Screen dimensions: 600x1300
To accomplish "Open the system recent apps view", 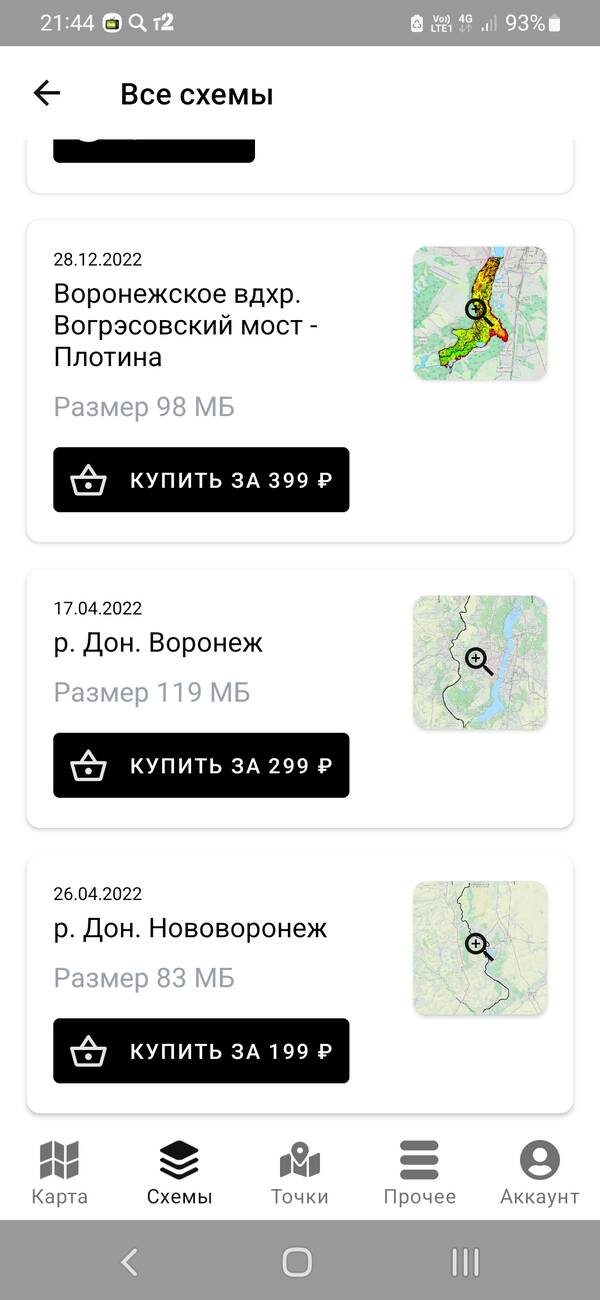I will click(x=465, y=1262).
